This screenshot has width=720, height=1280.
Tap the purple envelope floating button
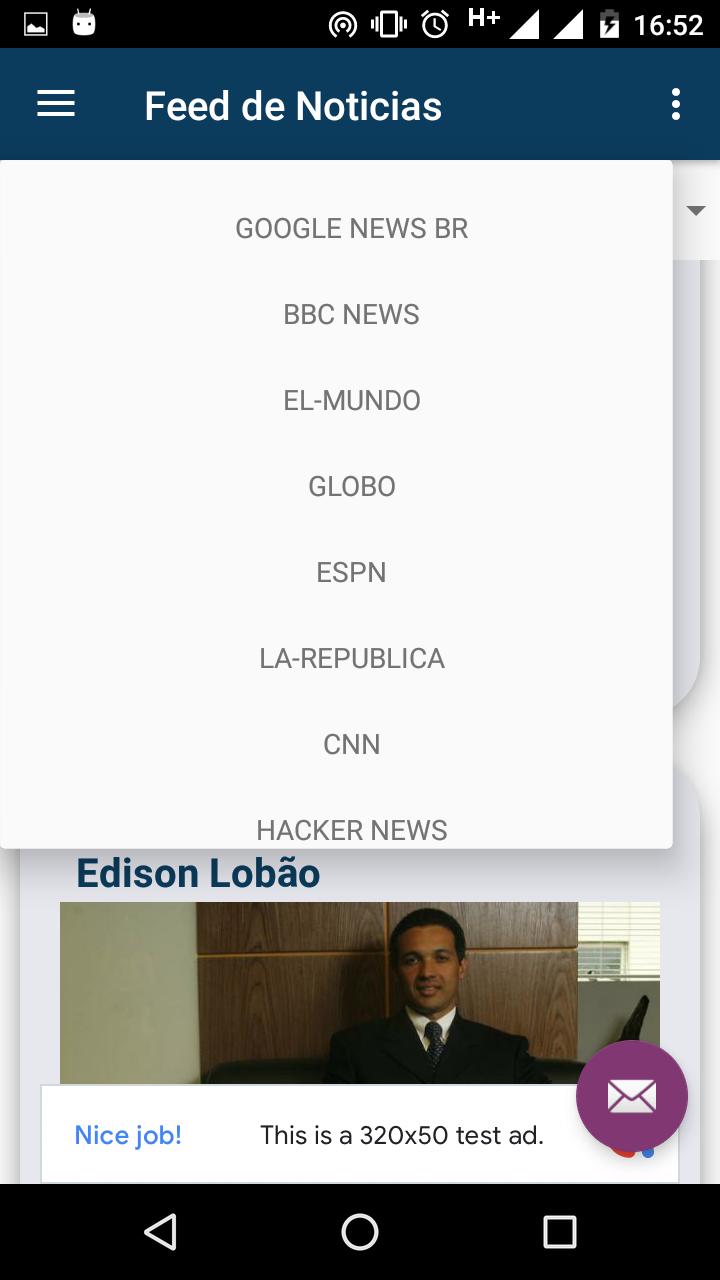[632, 1096]
